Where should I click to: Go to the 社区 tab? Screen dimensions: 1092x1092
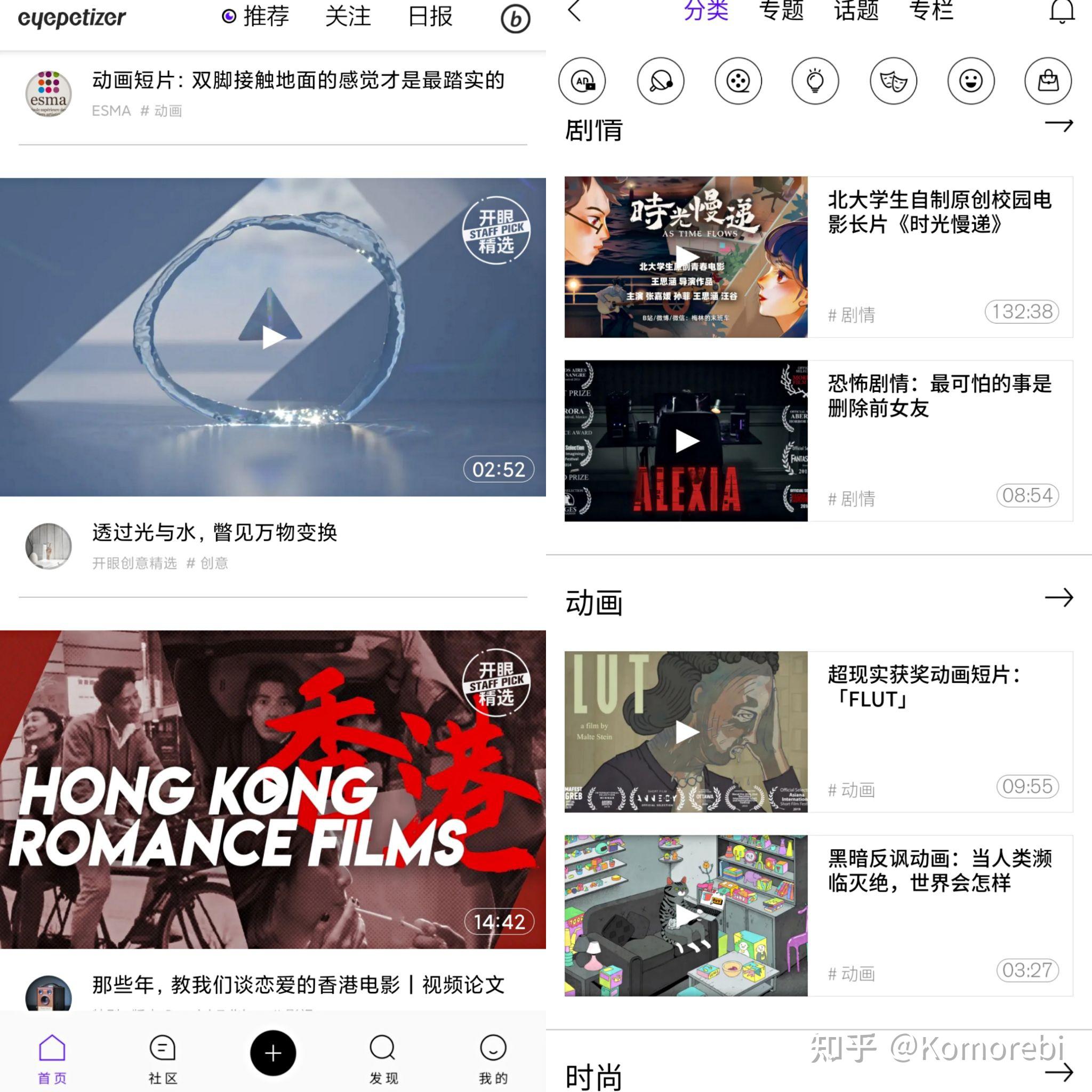pos(163,1059)
